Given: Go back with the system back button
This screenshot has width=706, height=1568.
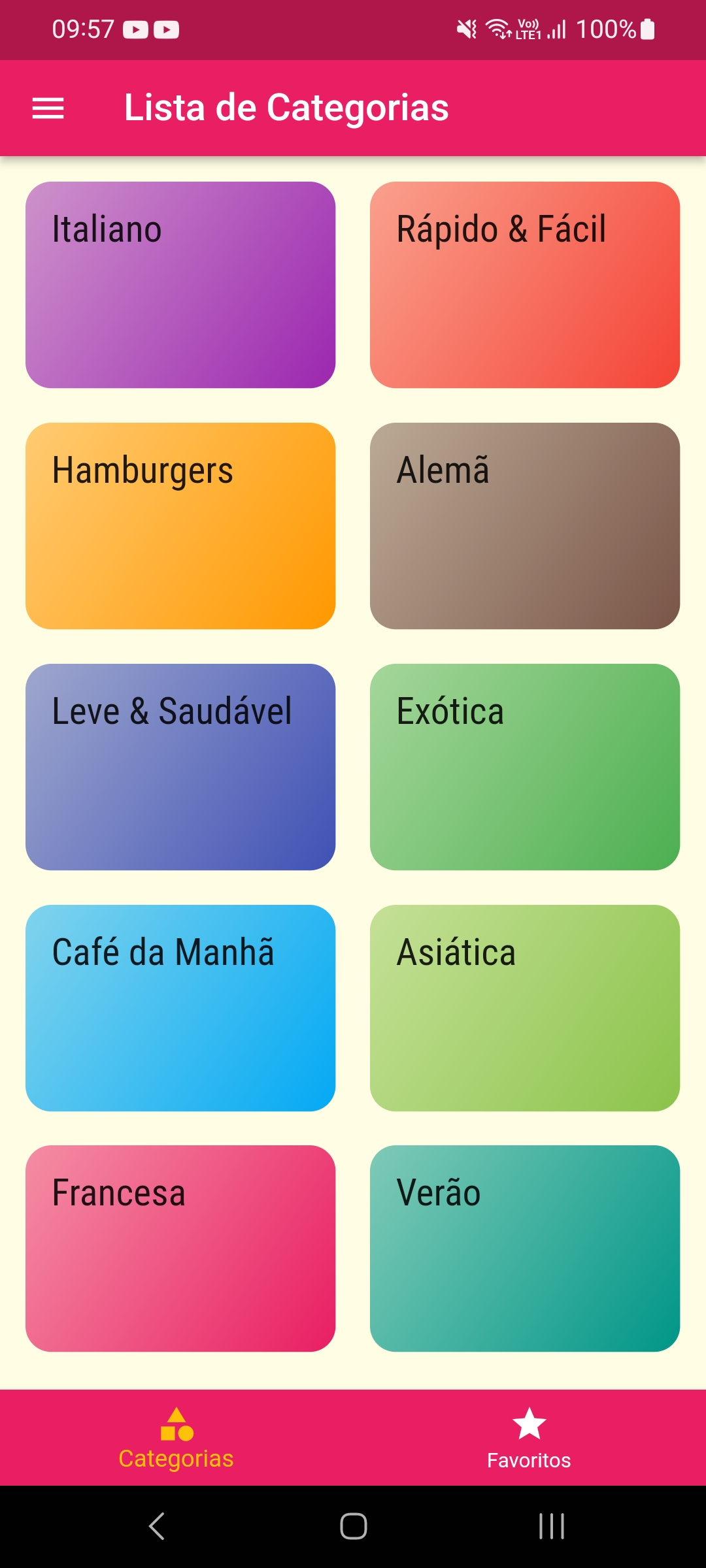Looking at the screenshot, I should coord(157,1526).
